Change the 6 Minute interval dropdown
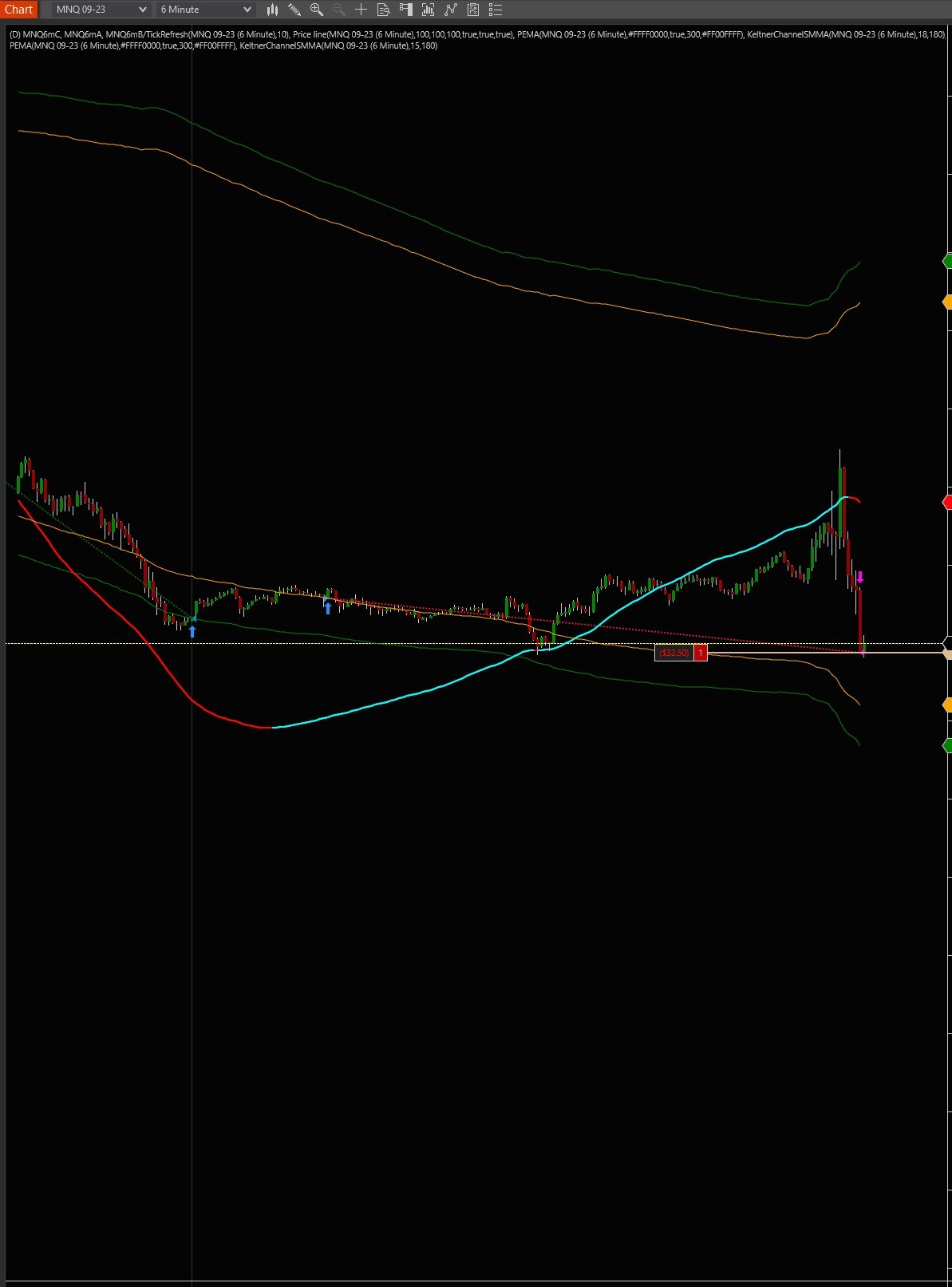Image resolution: width=952 pixels, height=1287 pixels. (x=206, y=10)
